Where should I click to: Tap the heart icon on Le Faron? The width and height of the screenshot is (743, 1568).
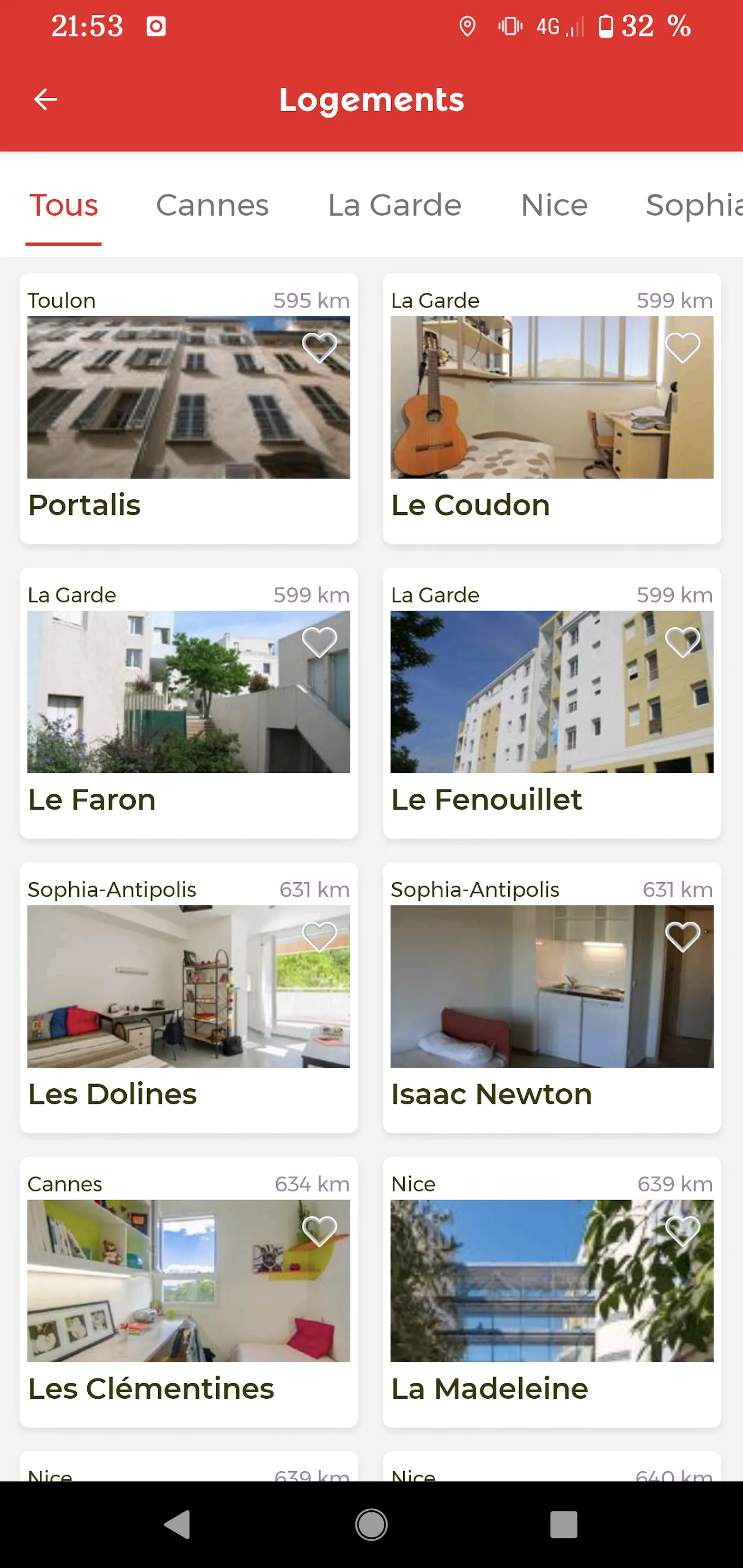point(320,642)
